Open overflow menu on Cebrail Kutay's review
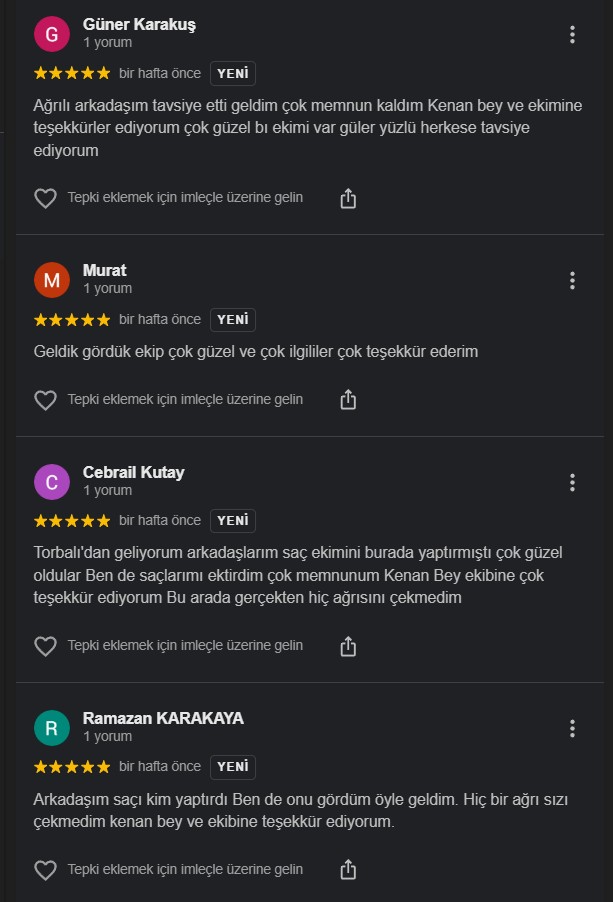The image size is (613, 902). (x=572, y=482)
